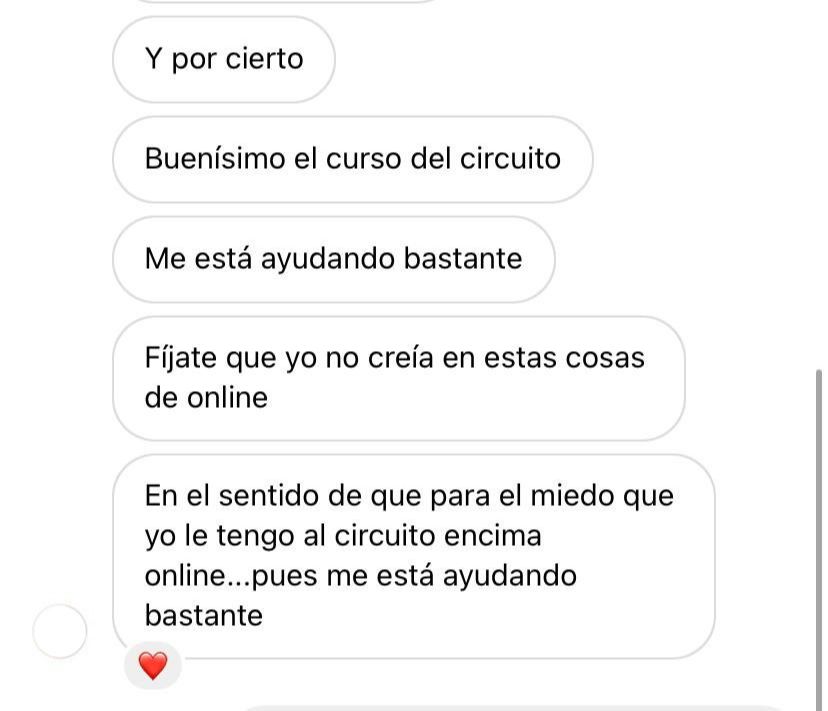Screen dimensions: 828x711
Task: Open the sender's profile picture beside the last message
Action: click(x=60, y=631)
